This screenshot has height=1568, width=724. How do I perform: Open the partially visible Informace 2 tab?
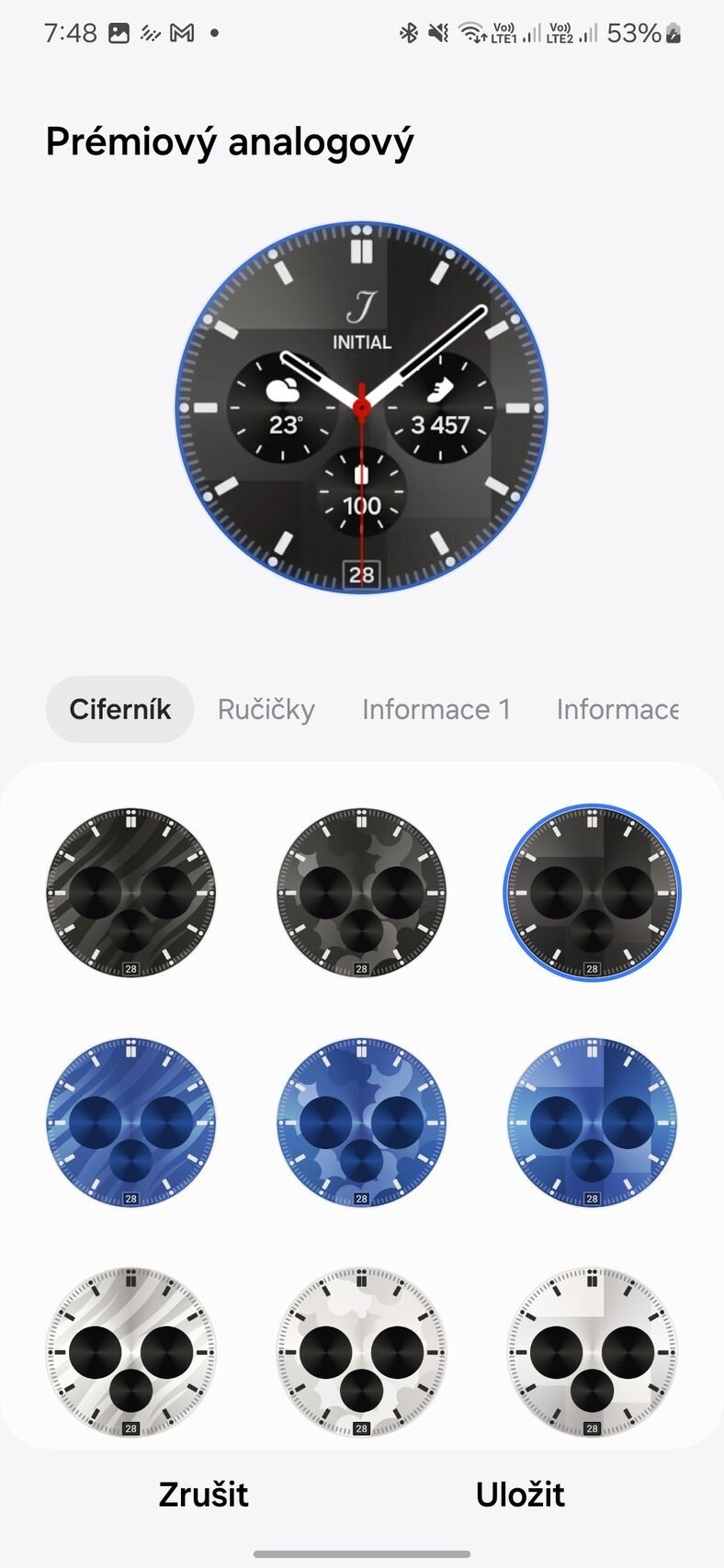(617, 709)
